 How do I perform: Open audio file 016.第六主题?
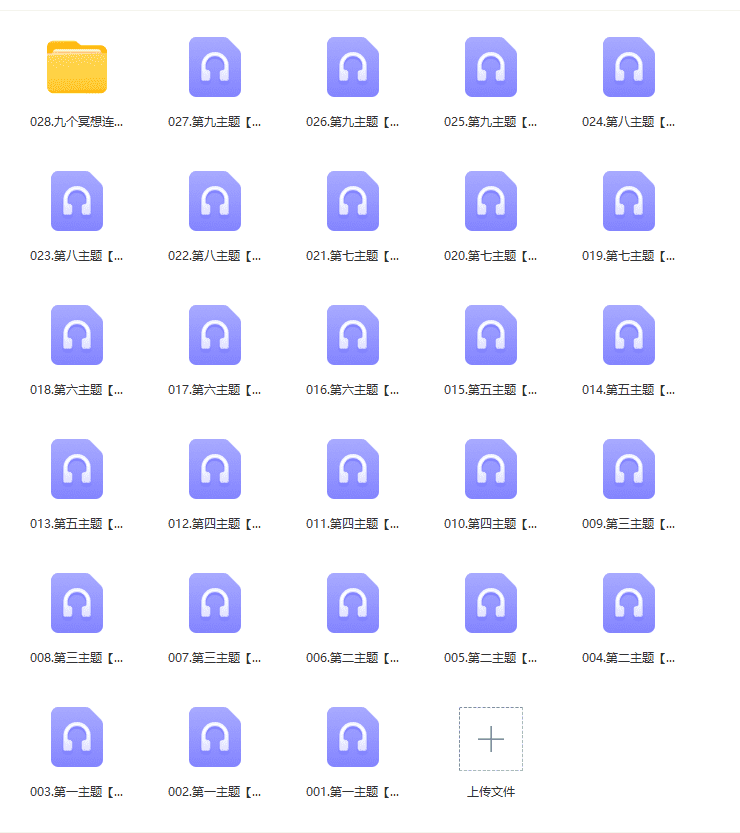coord(353,335)
